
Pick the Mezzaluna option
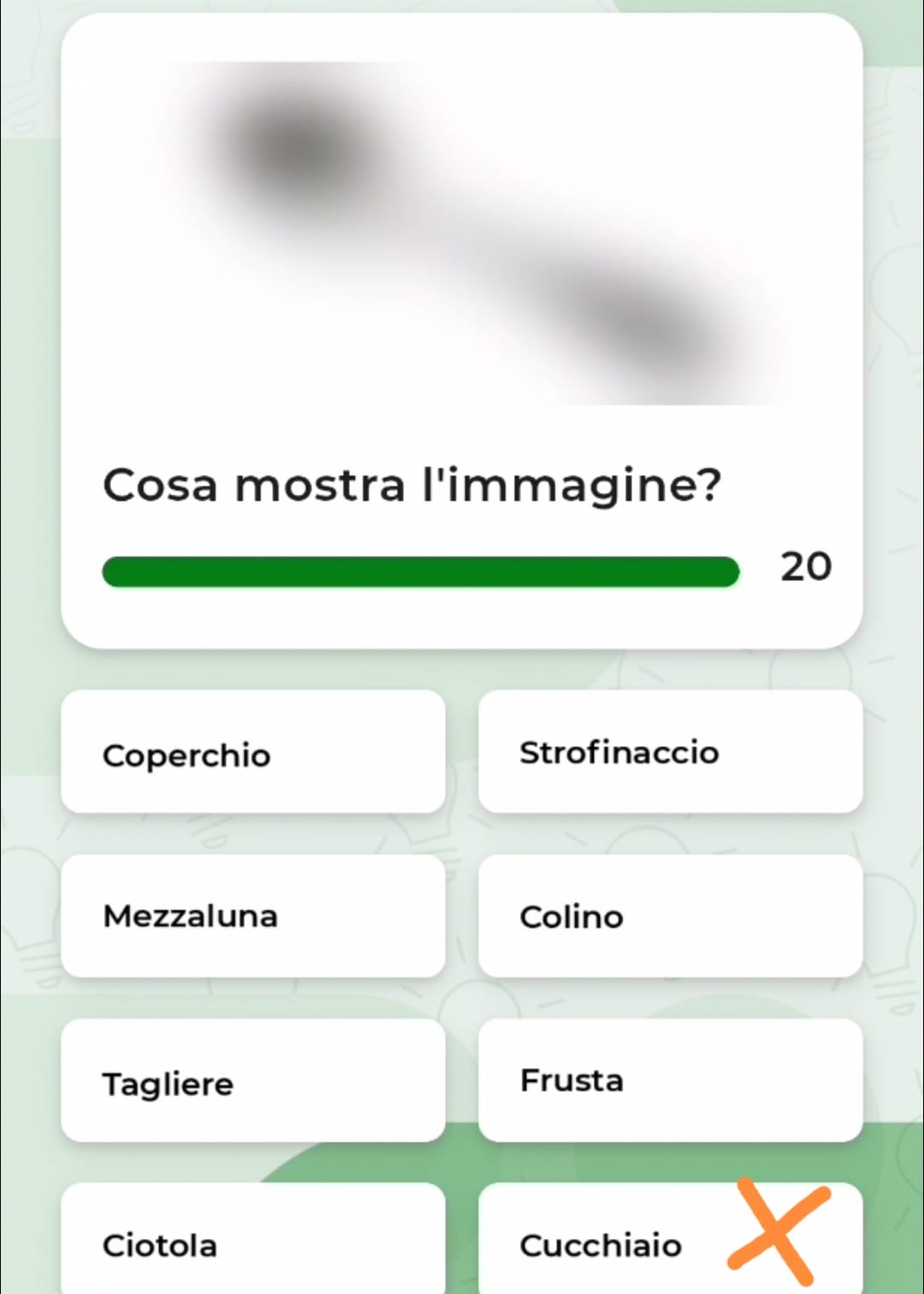click(253, 917)
